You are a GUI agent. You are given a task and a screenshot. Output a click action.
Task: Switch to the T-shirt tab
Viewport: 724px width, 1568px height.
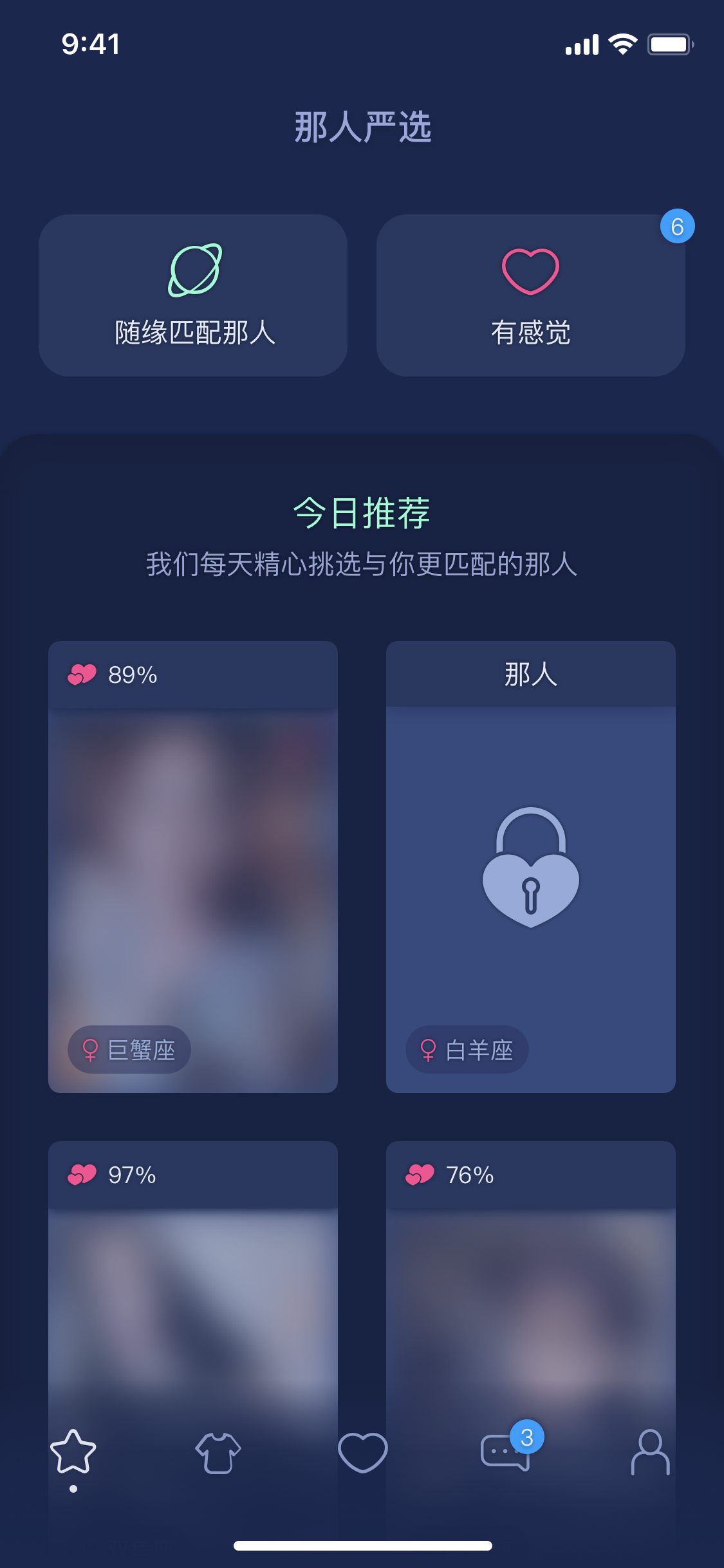(x=218, y=1452)
